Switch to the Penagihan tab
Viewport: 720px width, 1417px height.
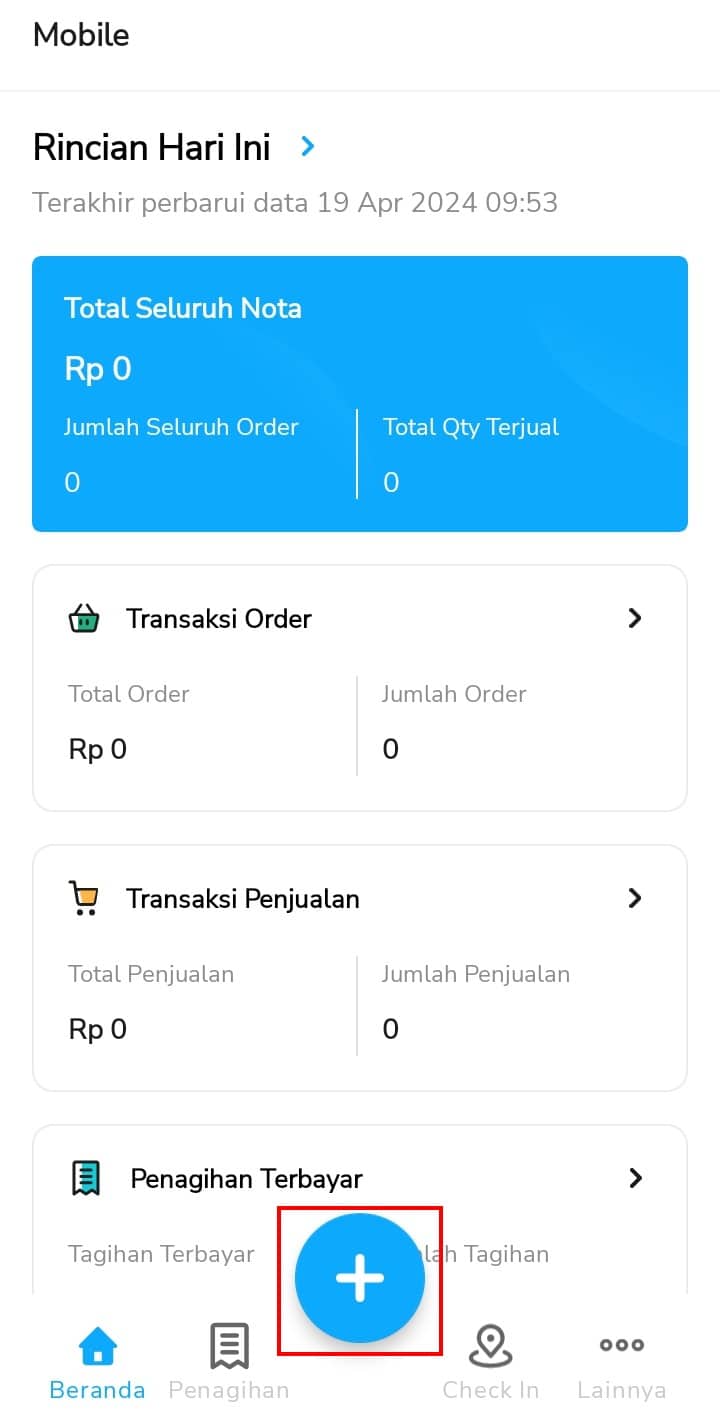coord(229,1362)
